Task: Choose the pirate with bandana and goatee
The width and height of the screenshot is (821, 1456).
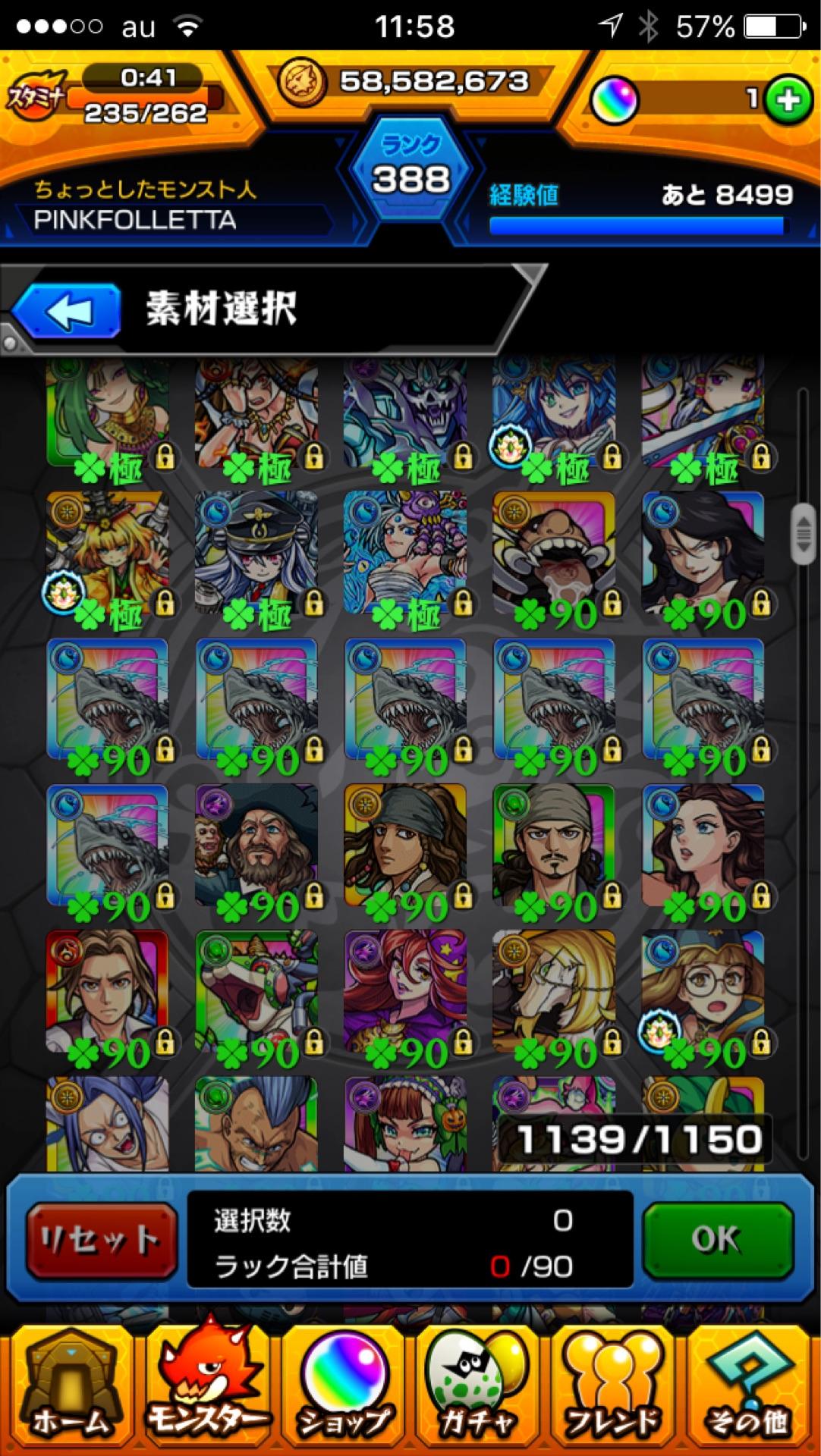Action: 555,846
